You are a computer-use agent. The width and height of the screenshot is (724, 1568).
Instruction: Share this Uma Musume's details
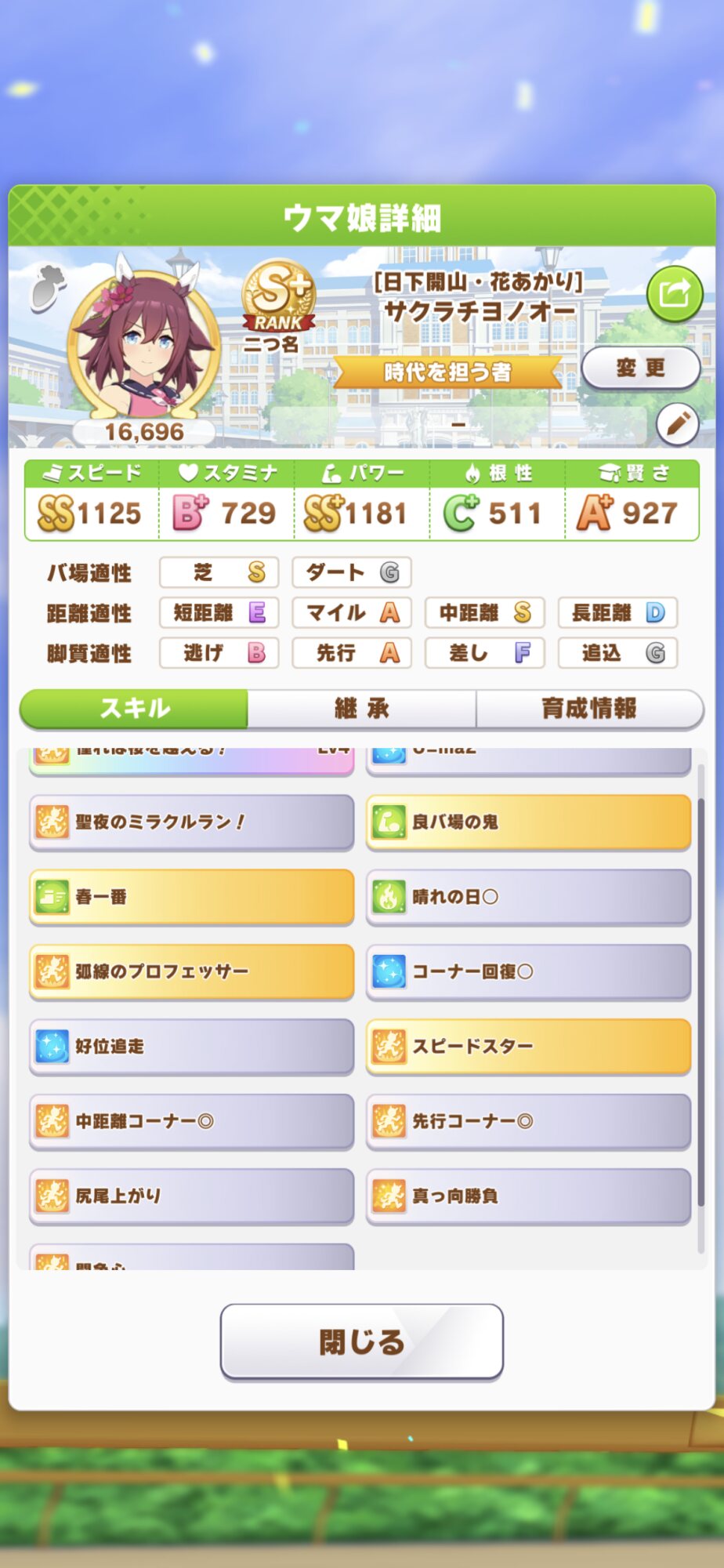click(674, 294)
